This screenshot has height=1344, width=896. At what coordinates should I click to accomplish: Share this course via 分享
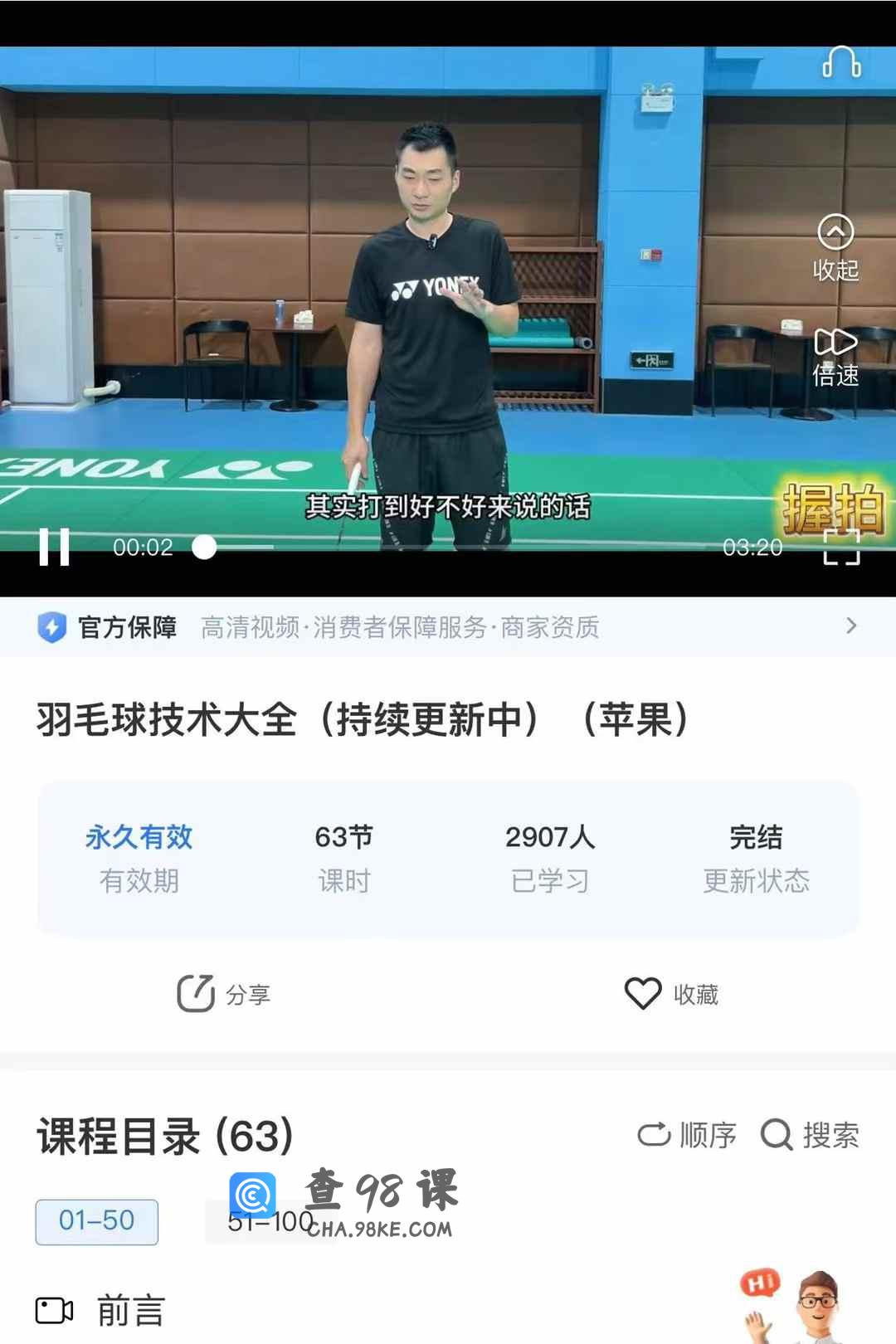pyautogui.click(x=224, y=994)
